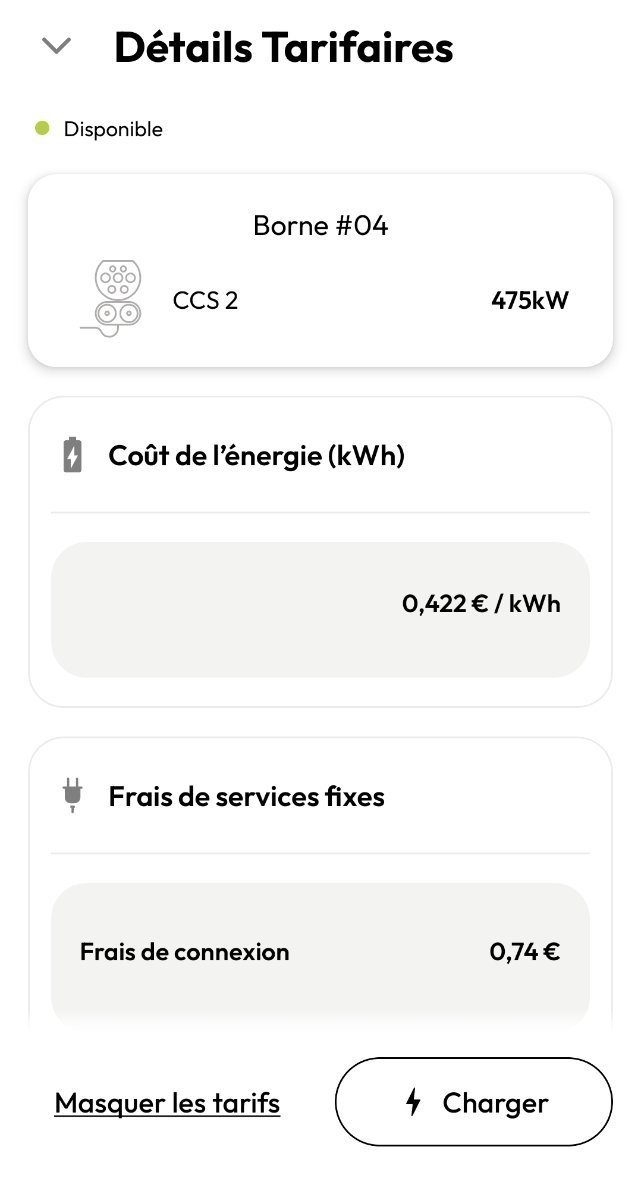Tap the Charger button
The image size is (641, 1200).
point(473,1102)
